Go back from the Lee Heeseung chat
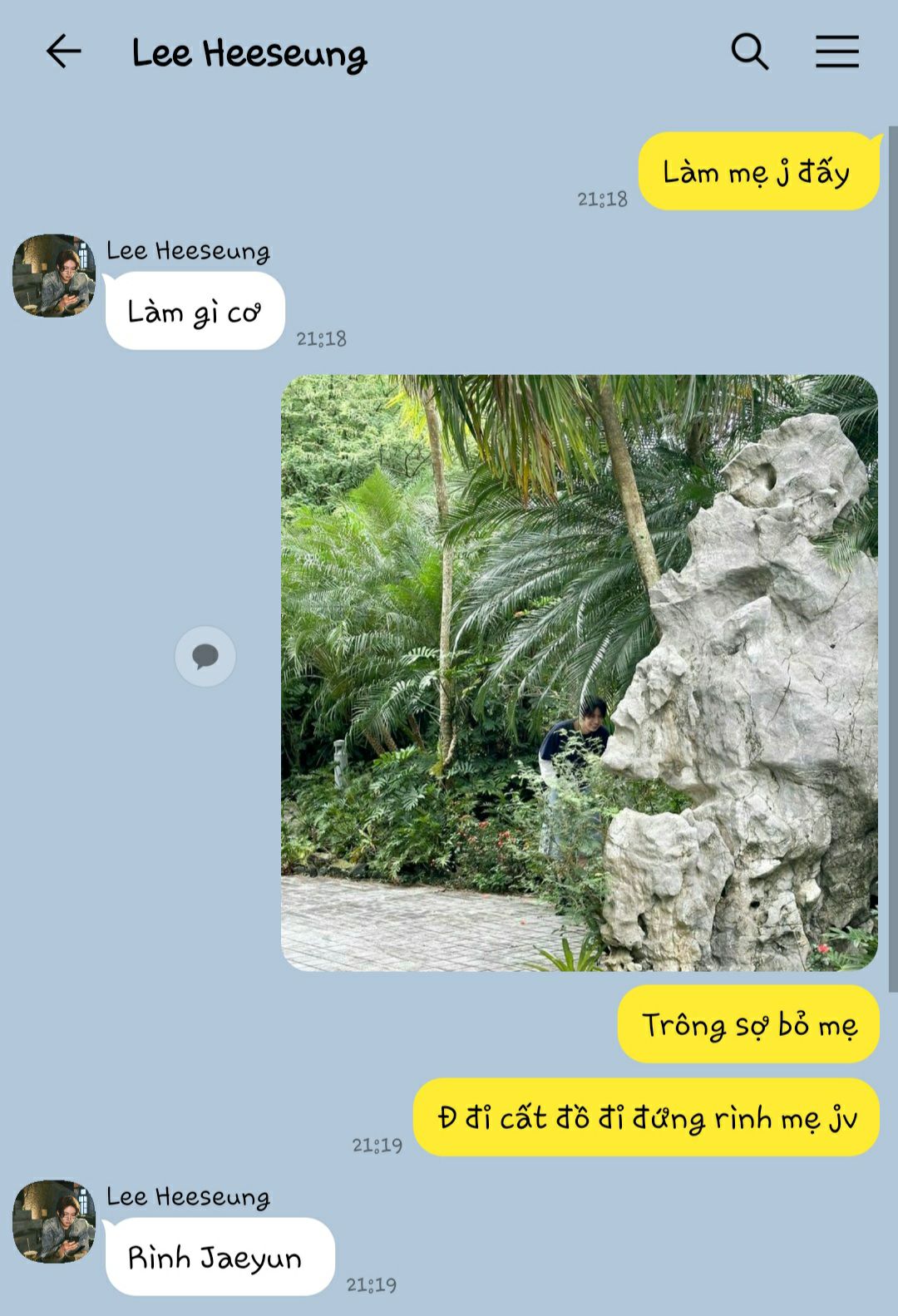 [x=63, y=52]
